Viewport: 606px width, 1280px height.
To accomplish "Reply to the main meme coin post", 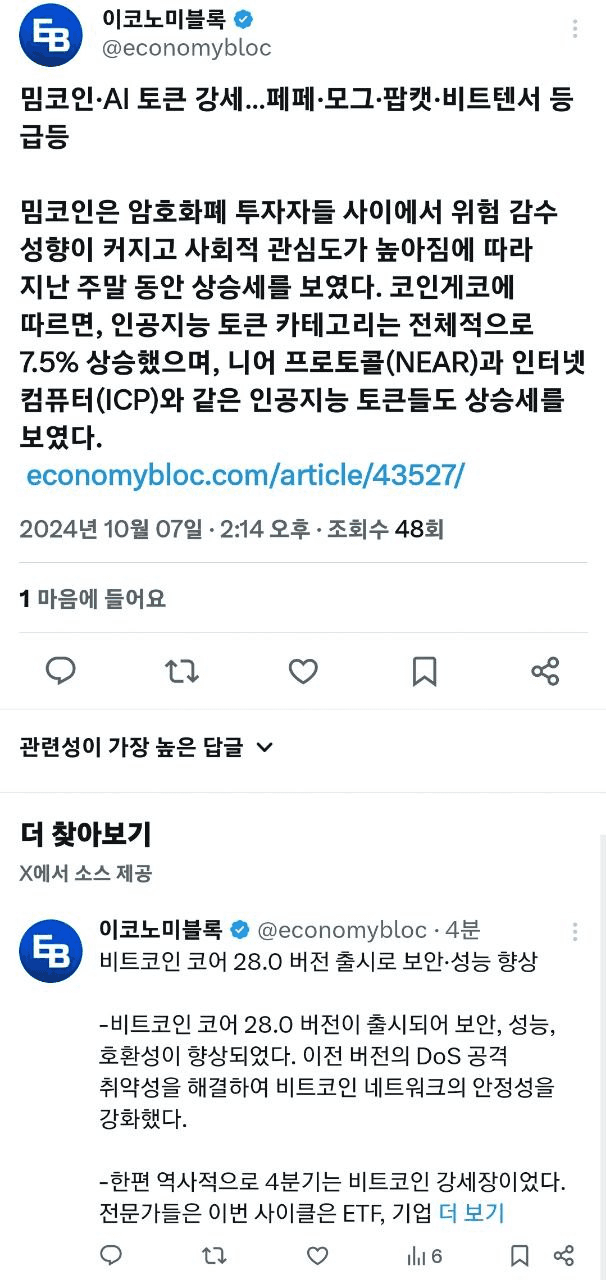I will [61, 671].
